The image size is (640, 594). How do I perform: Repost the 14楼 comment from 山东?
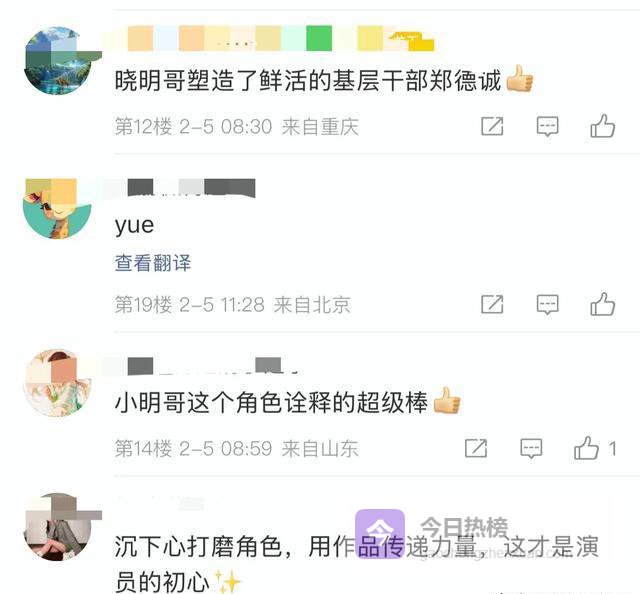pyautogui.click(x=476, y=449)
